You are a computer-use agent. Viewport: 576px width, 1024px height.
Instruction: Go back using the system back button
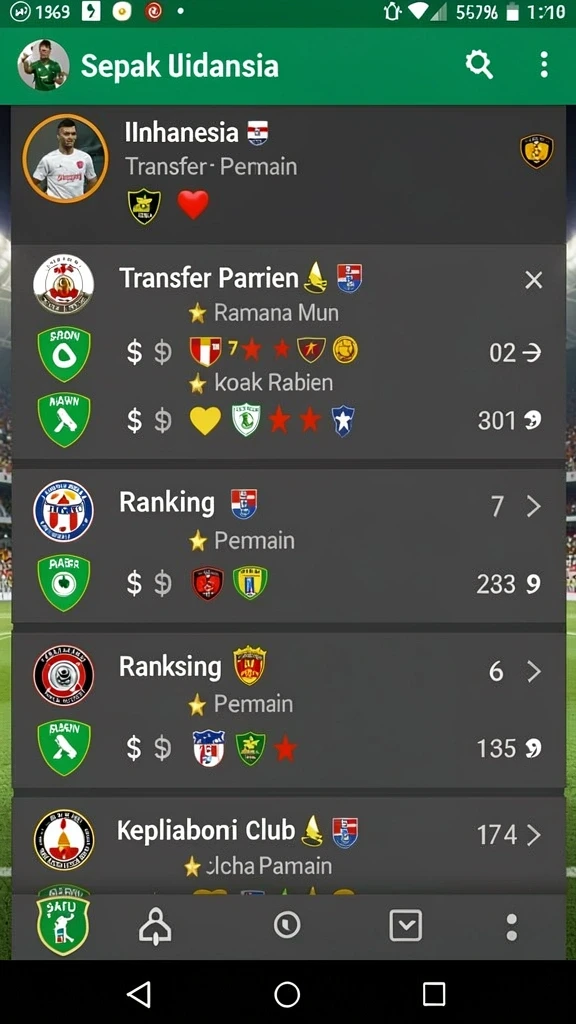pyautogui.click(x=139, y=994)
